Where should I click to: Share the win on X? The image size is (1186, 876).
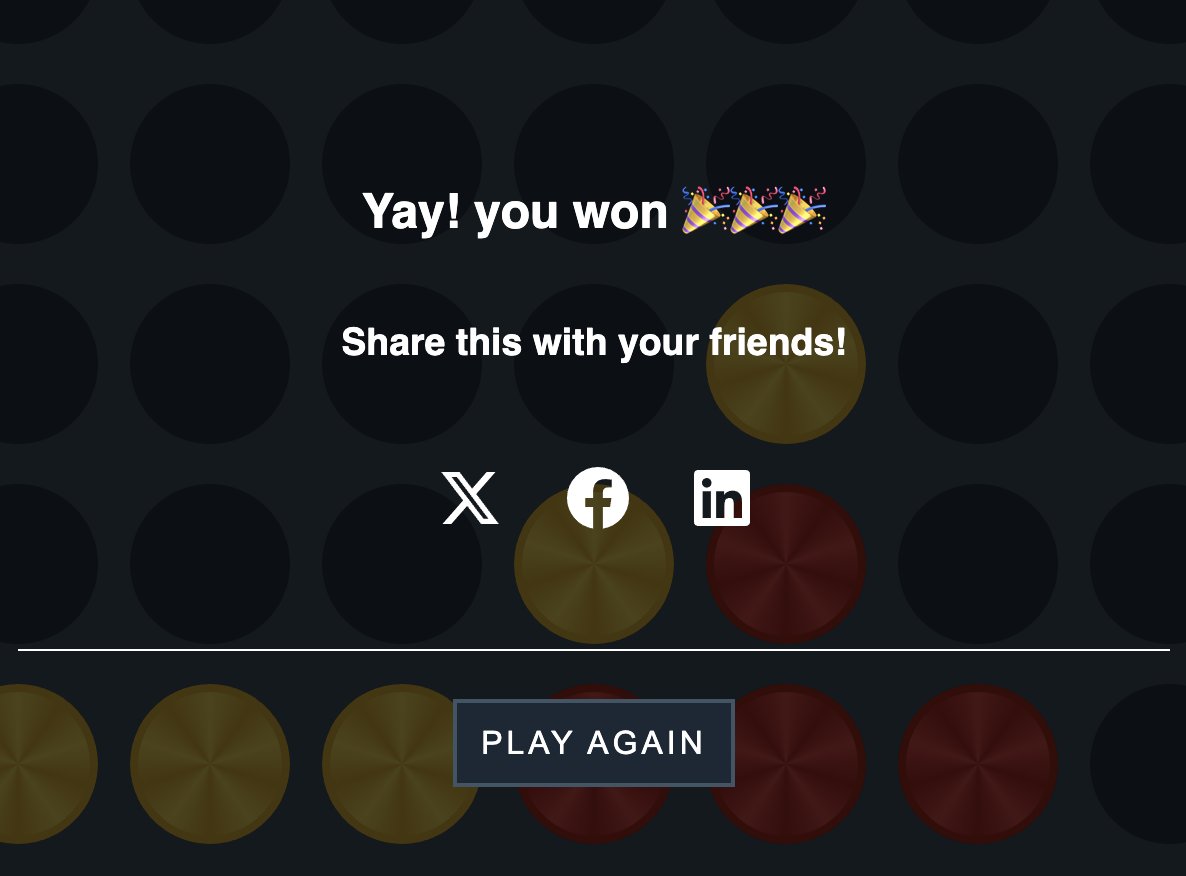pyautogui.click(x=470, y=498)
